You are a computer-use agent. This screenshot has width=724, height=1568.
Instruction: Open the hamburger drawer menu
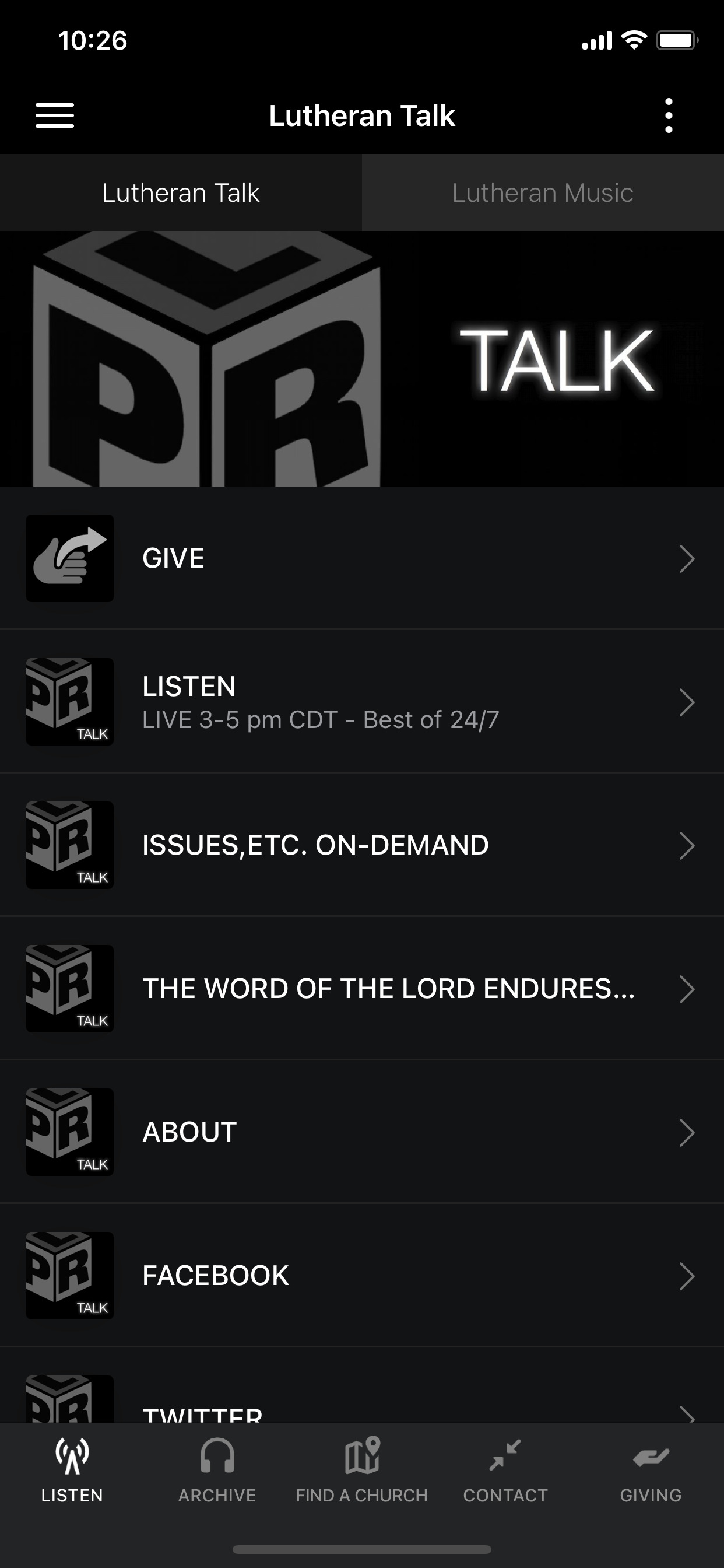[x=55, y=116]
